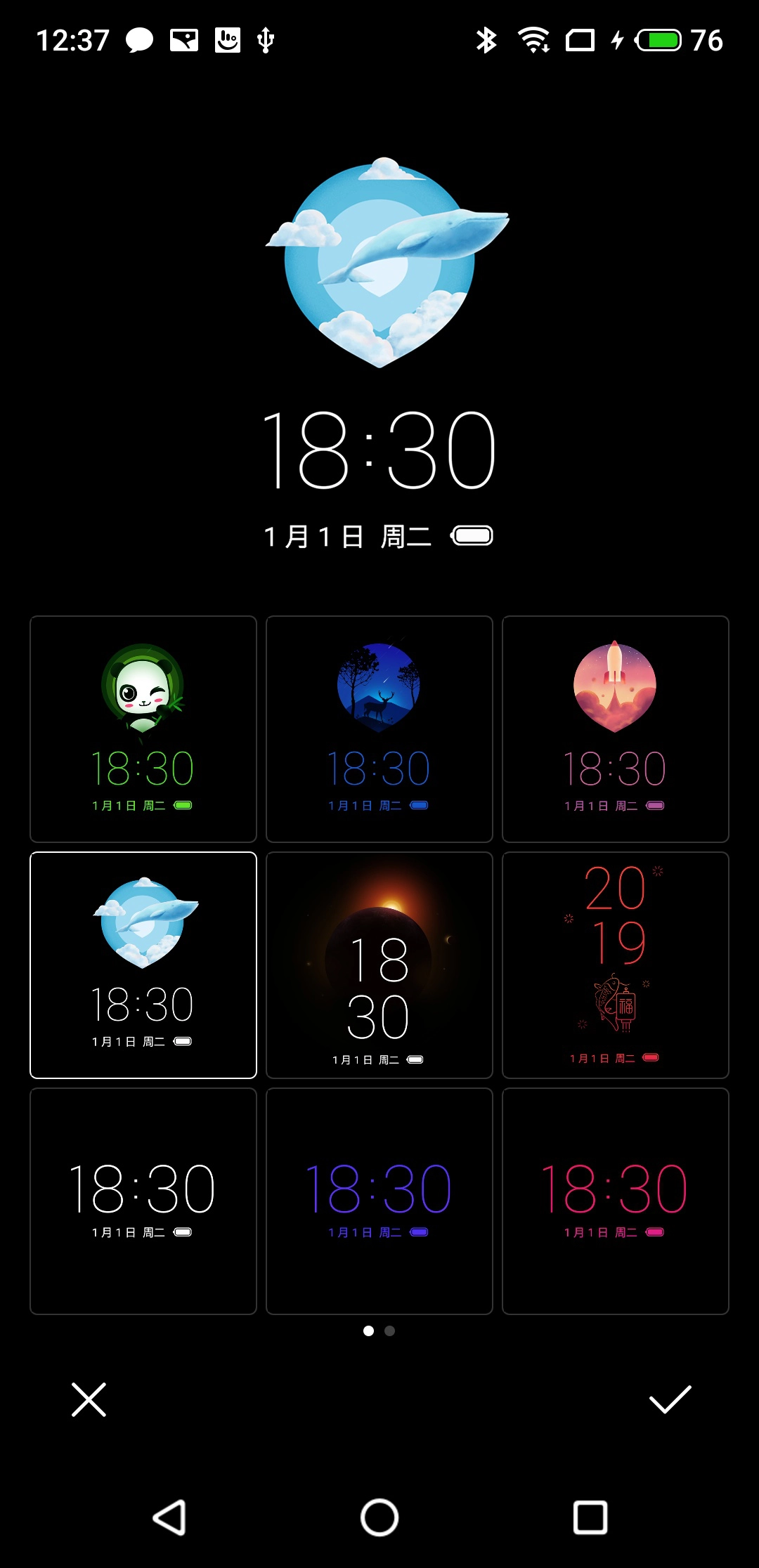Jump to the second page indicator dot
The image size is (759, 1568).
(x=390, y=1331)
